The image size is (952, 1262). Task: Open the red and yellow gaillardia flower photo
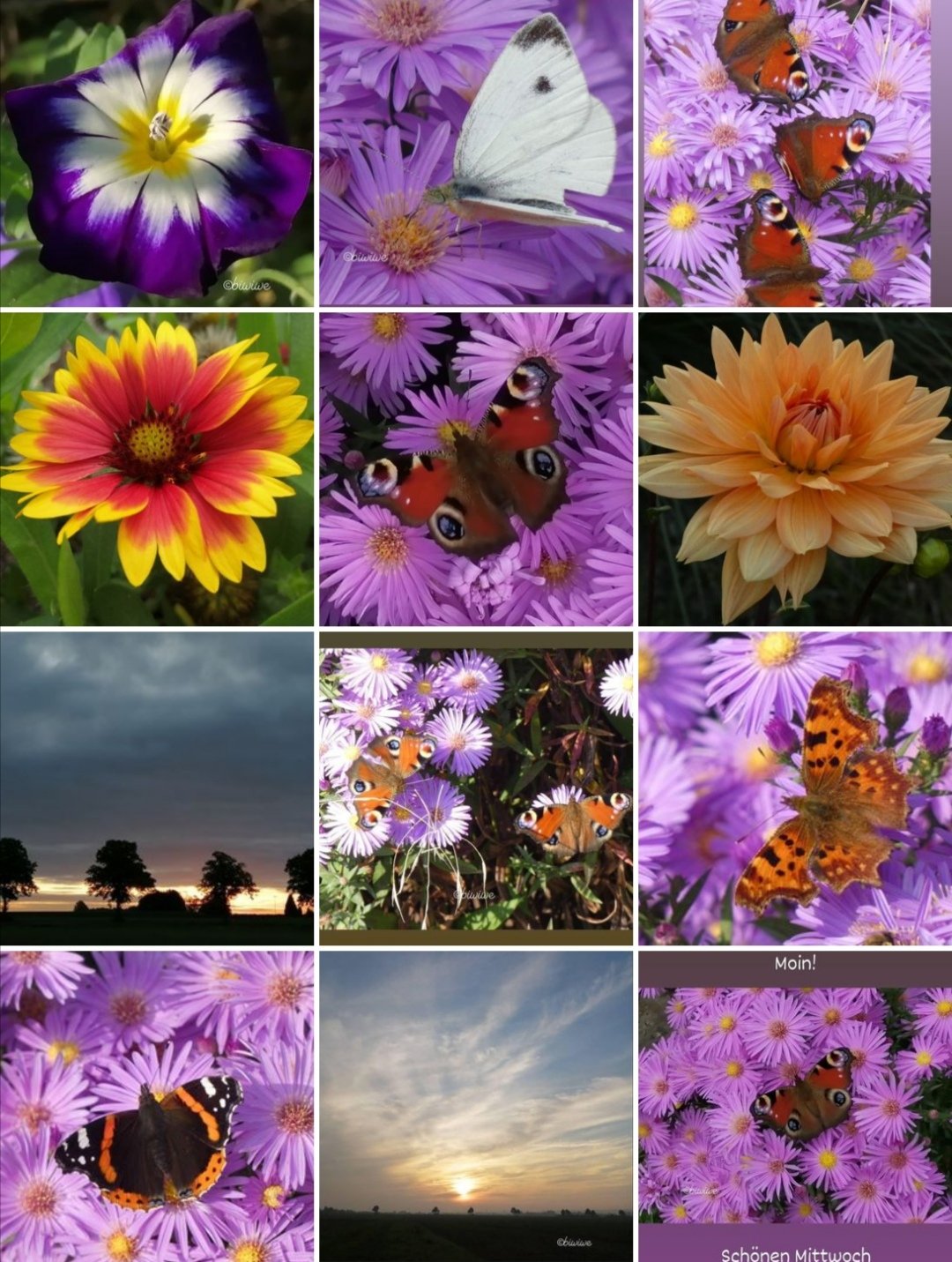(157, 469)
